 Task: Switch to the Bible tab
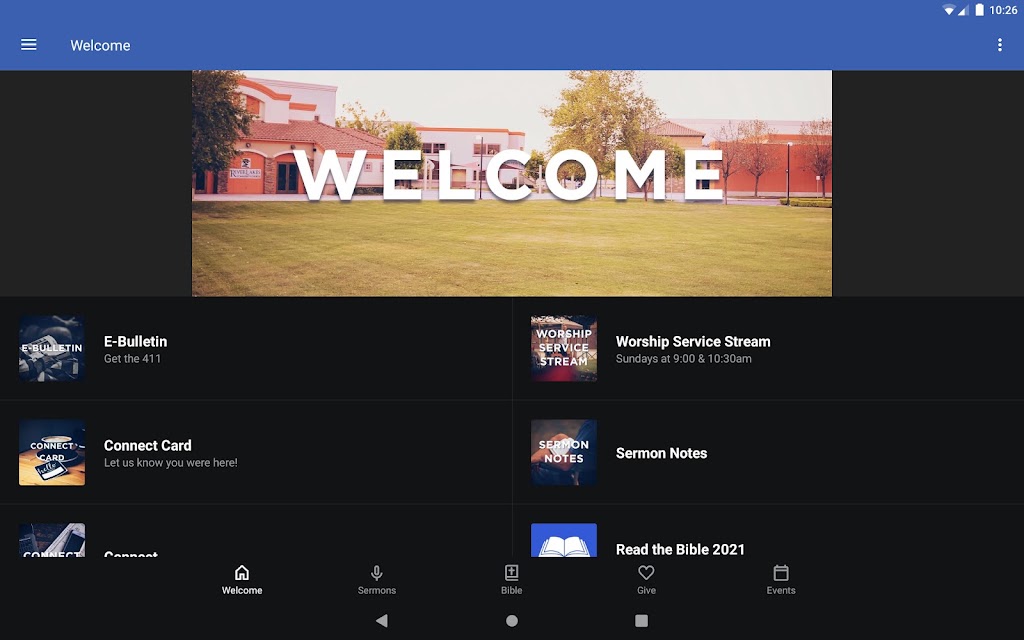tap(511, 580)
